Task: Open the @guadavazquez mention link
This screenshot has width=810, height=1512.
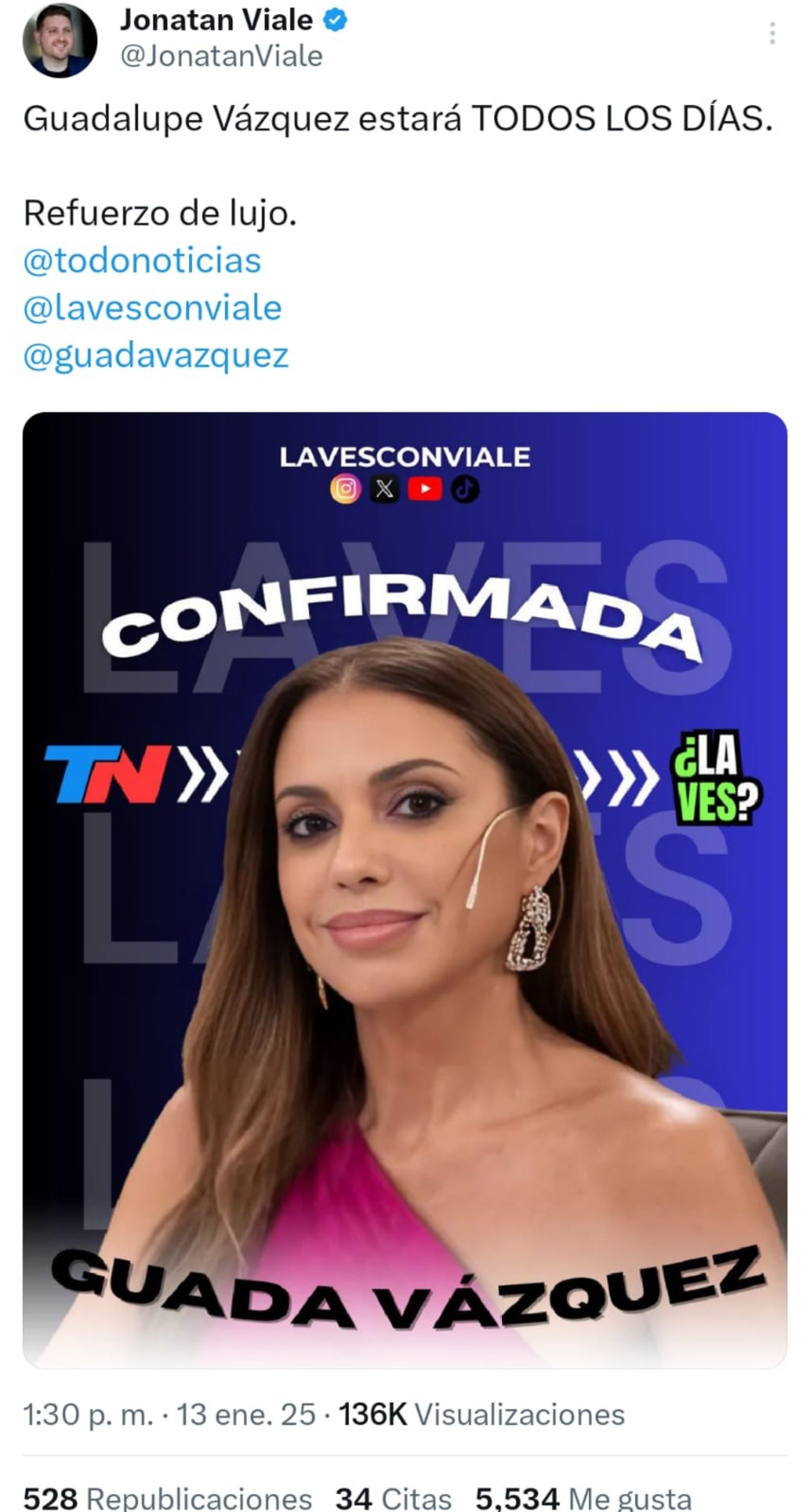Action: [156, 355]
